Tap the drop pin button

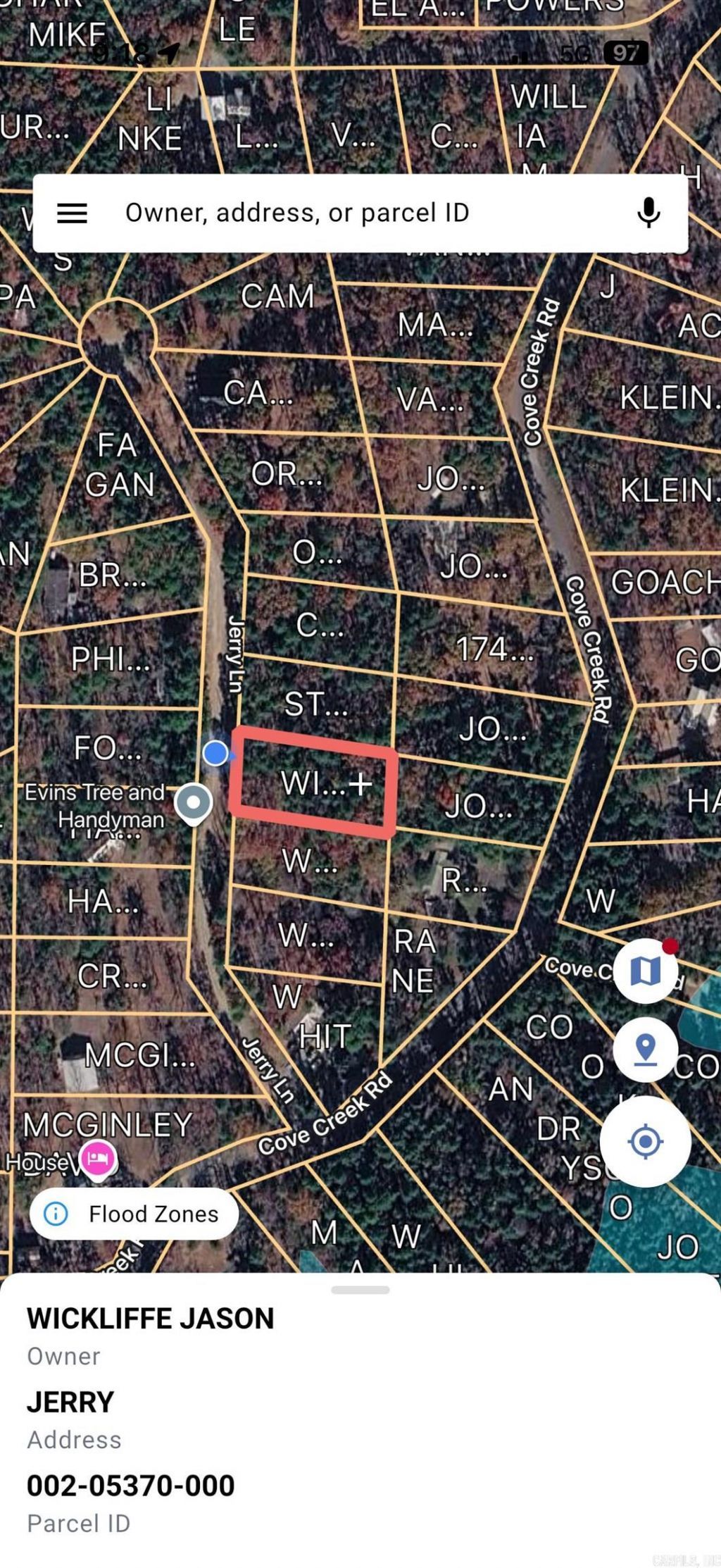[645, 1050]
